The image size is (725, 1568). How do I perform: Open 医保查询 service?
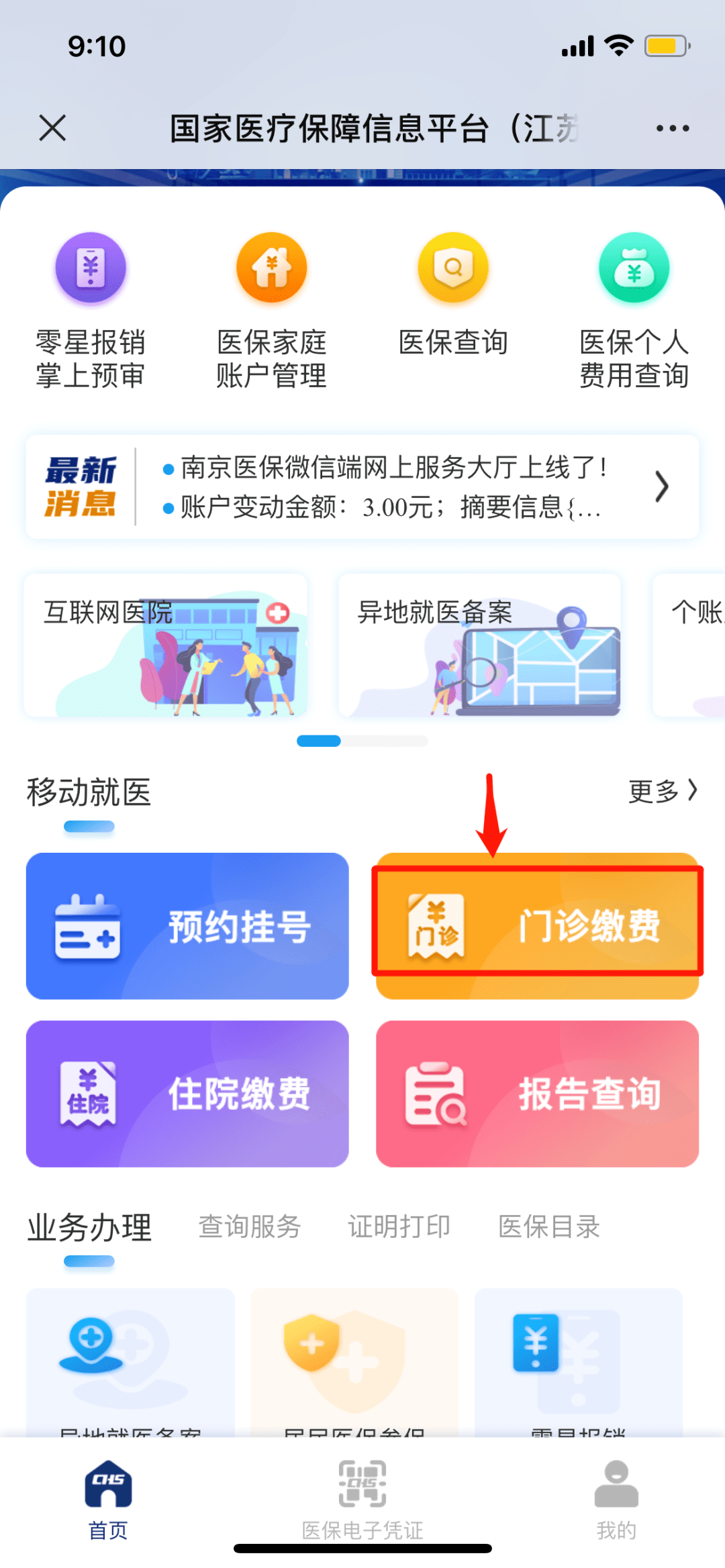click(453, 295)
